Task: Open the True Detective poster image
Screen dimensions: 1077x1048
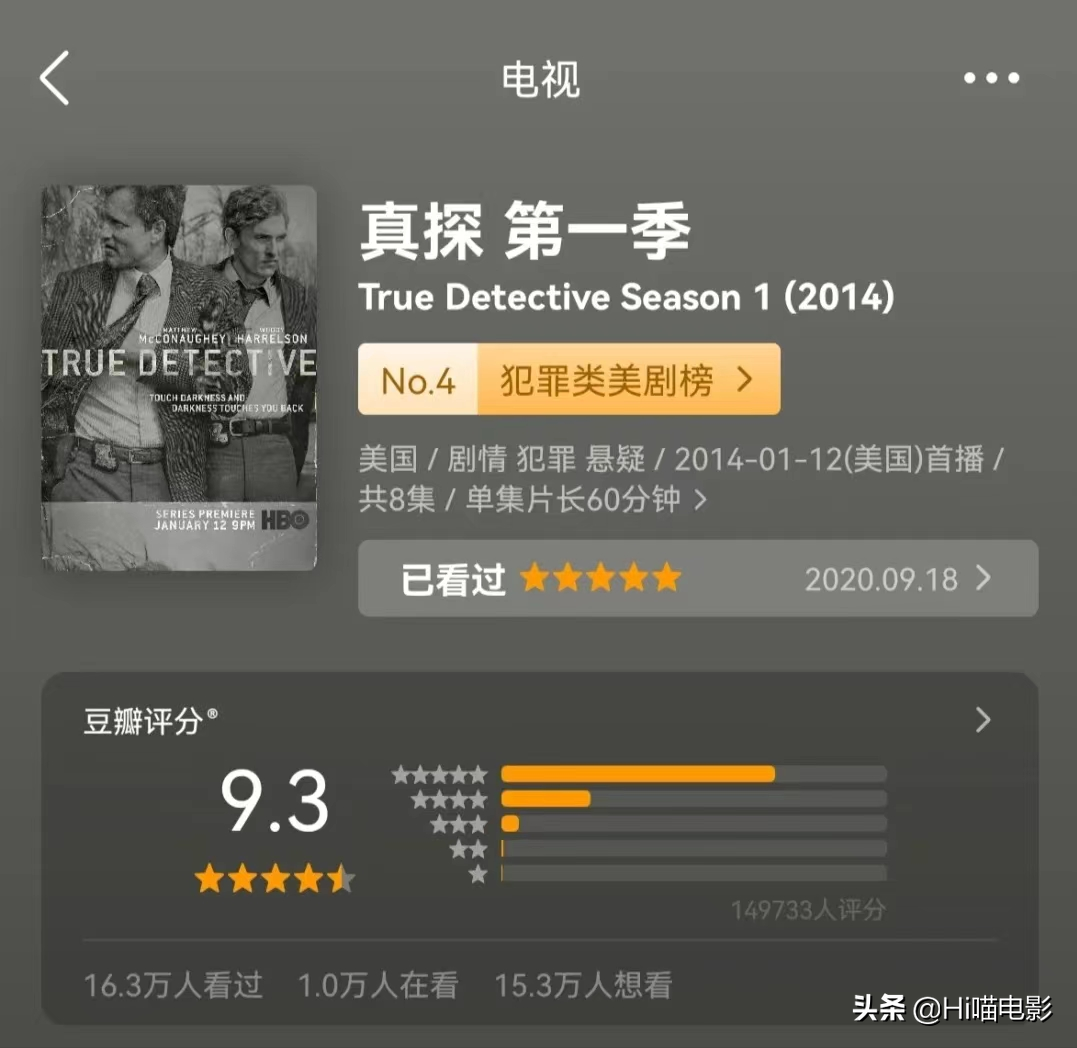Action: (x=179, y=377)
